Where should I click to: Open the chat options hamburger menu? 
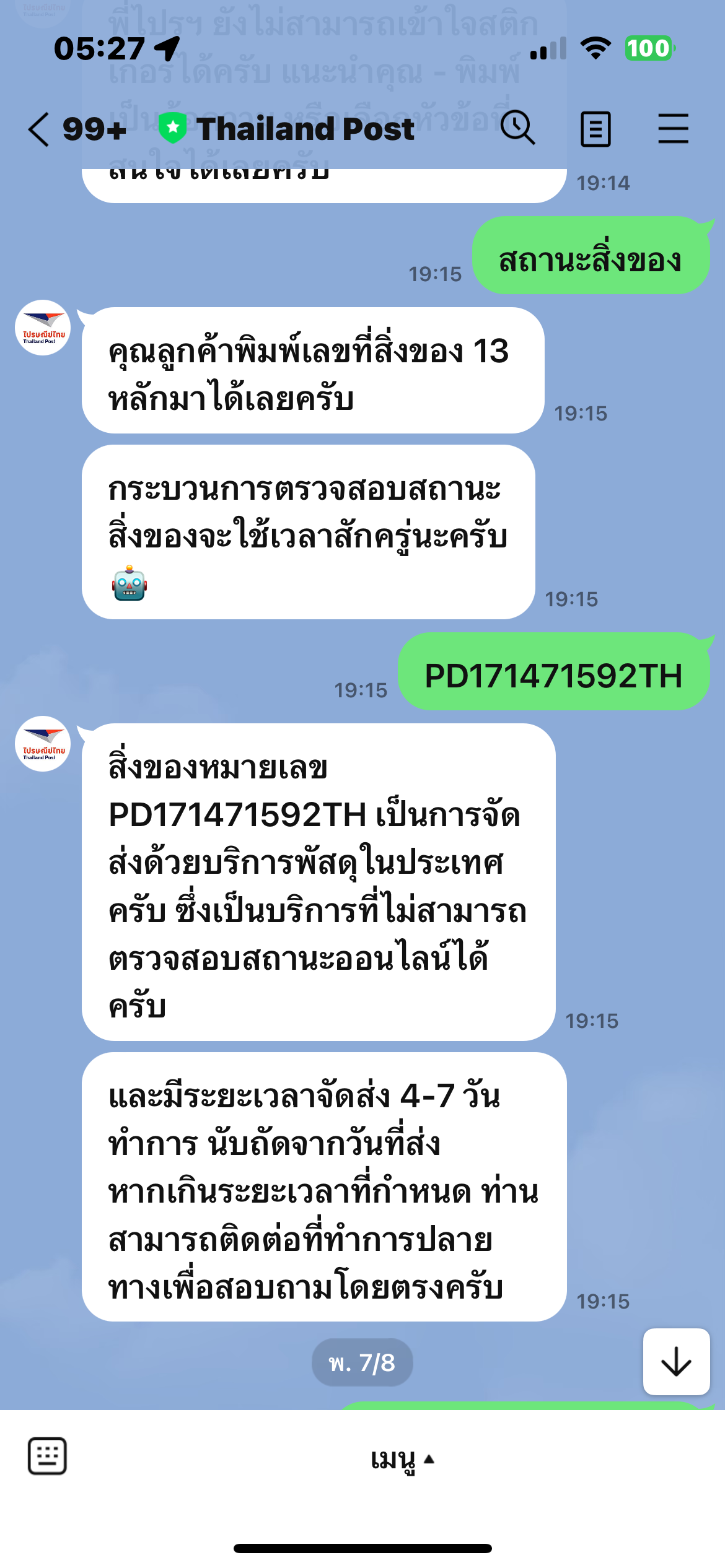click(673, 129)
